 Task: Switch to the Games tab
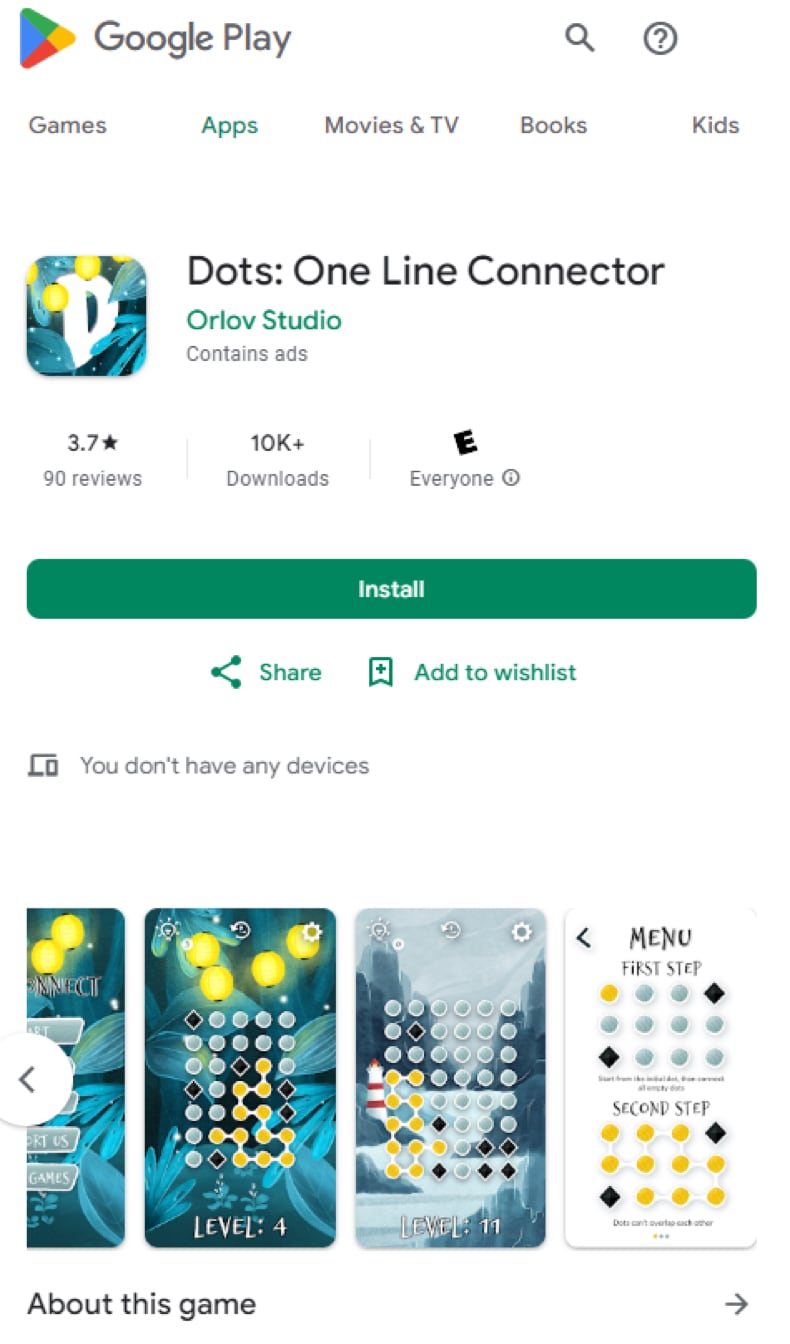[67, 125]
